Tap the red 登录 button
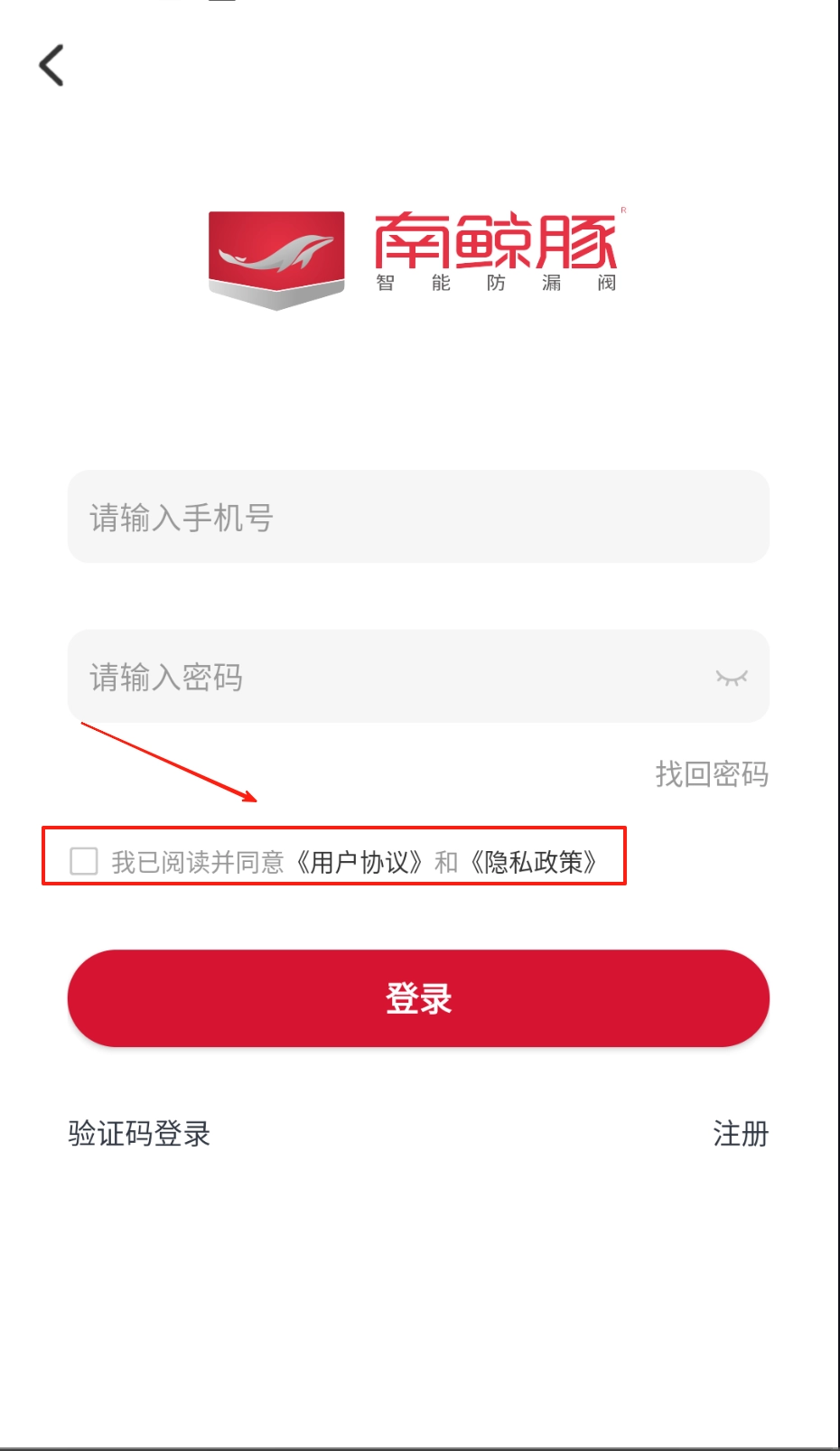 [x=417, y=998]
